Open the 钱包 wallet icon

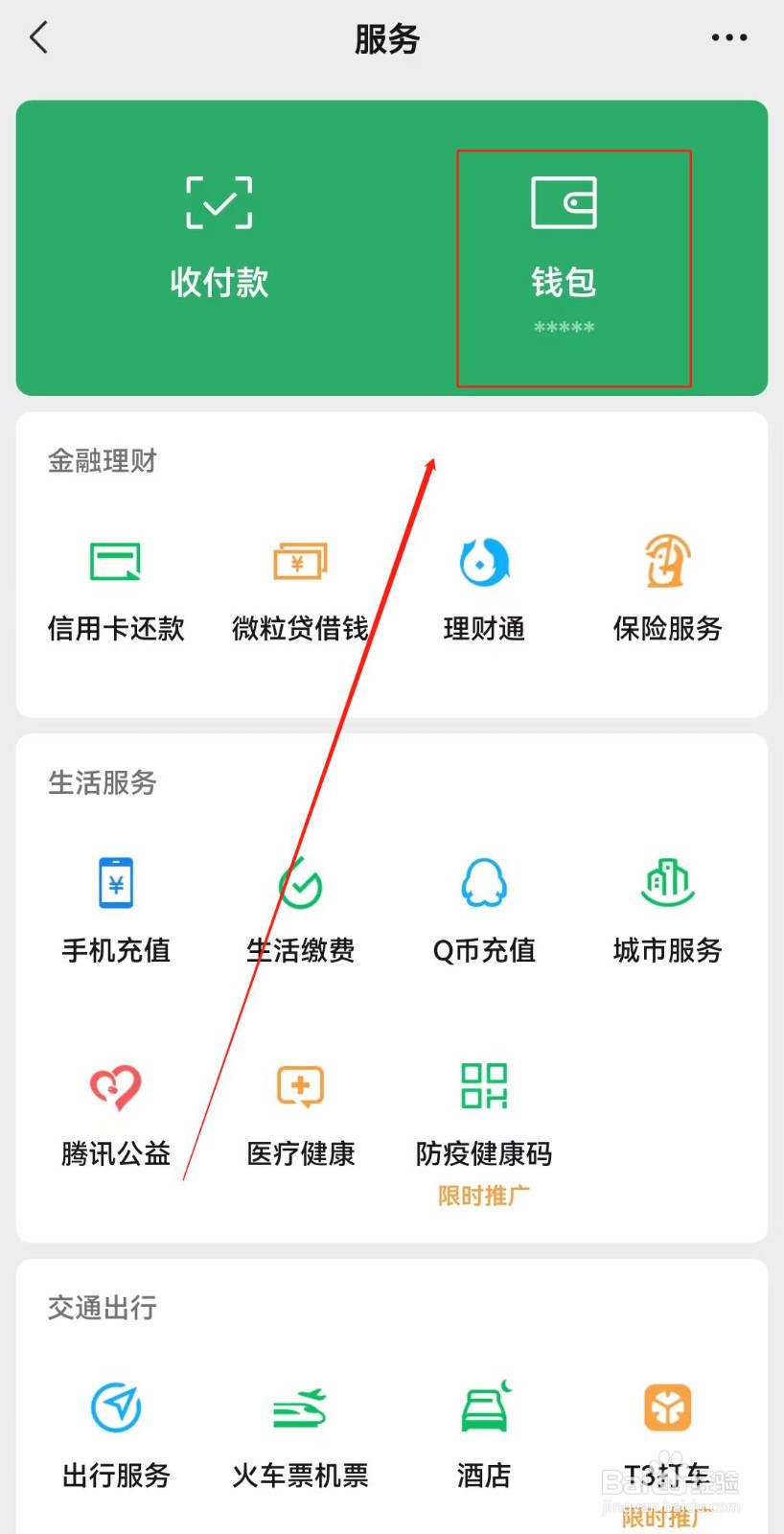[x=564, y=230]
